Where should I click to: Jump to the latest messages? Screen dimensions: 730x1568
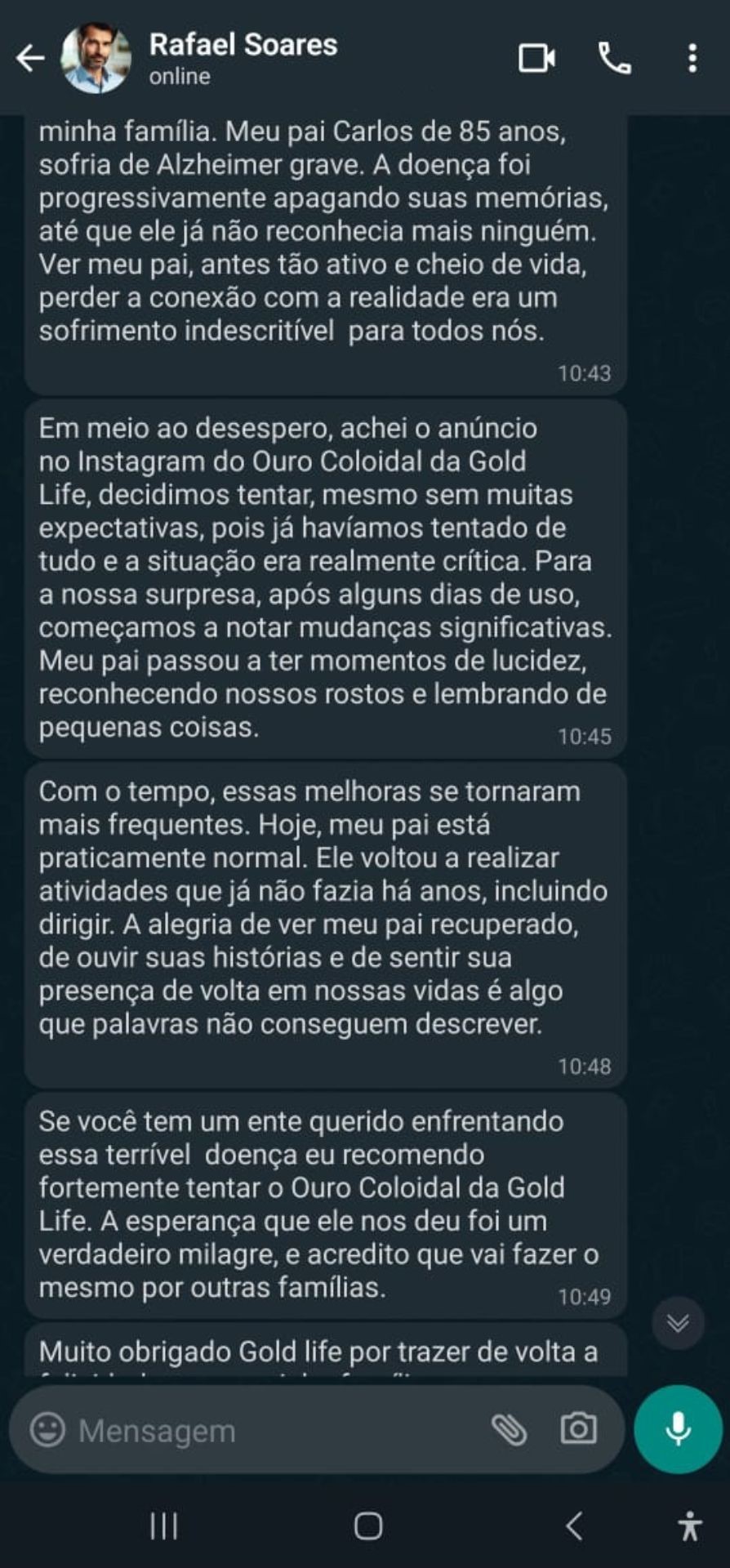678,1322
